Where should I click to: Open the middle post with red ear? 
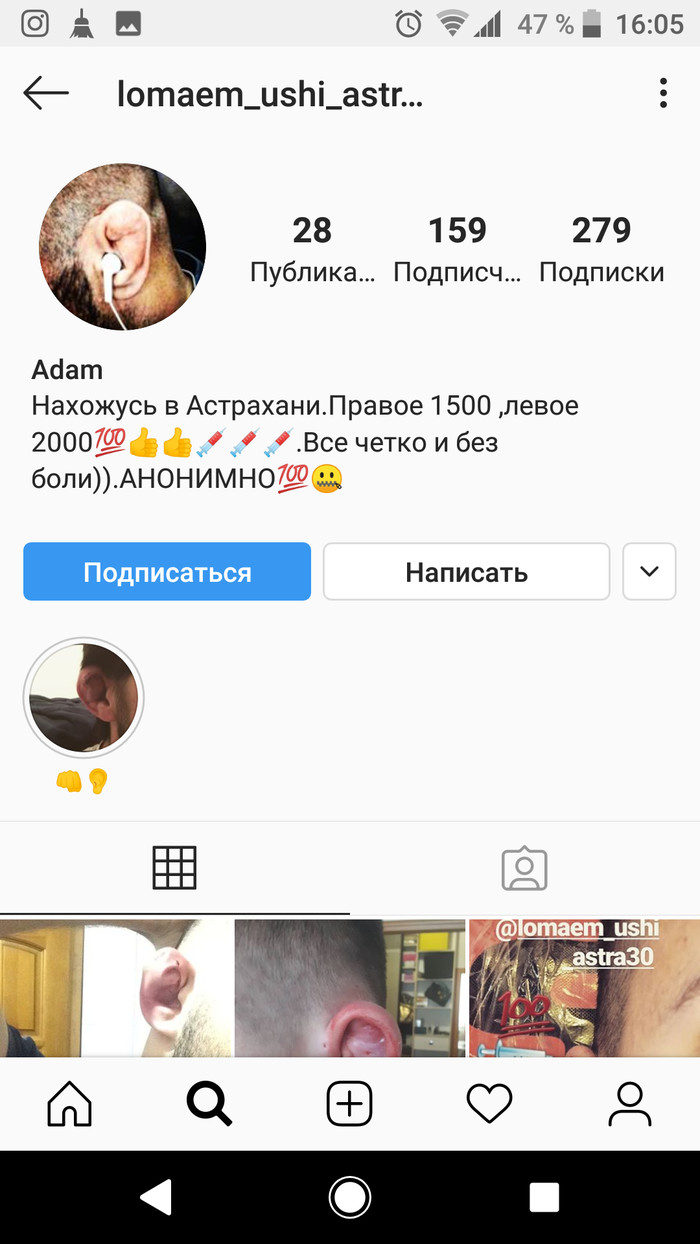point(350,988)
